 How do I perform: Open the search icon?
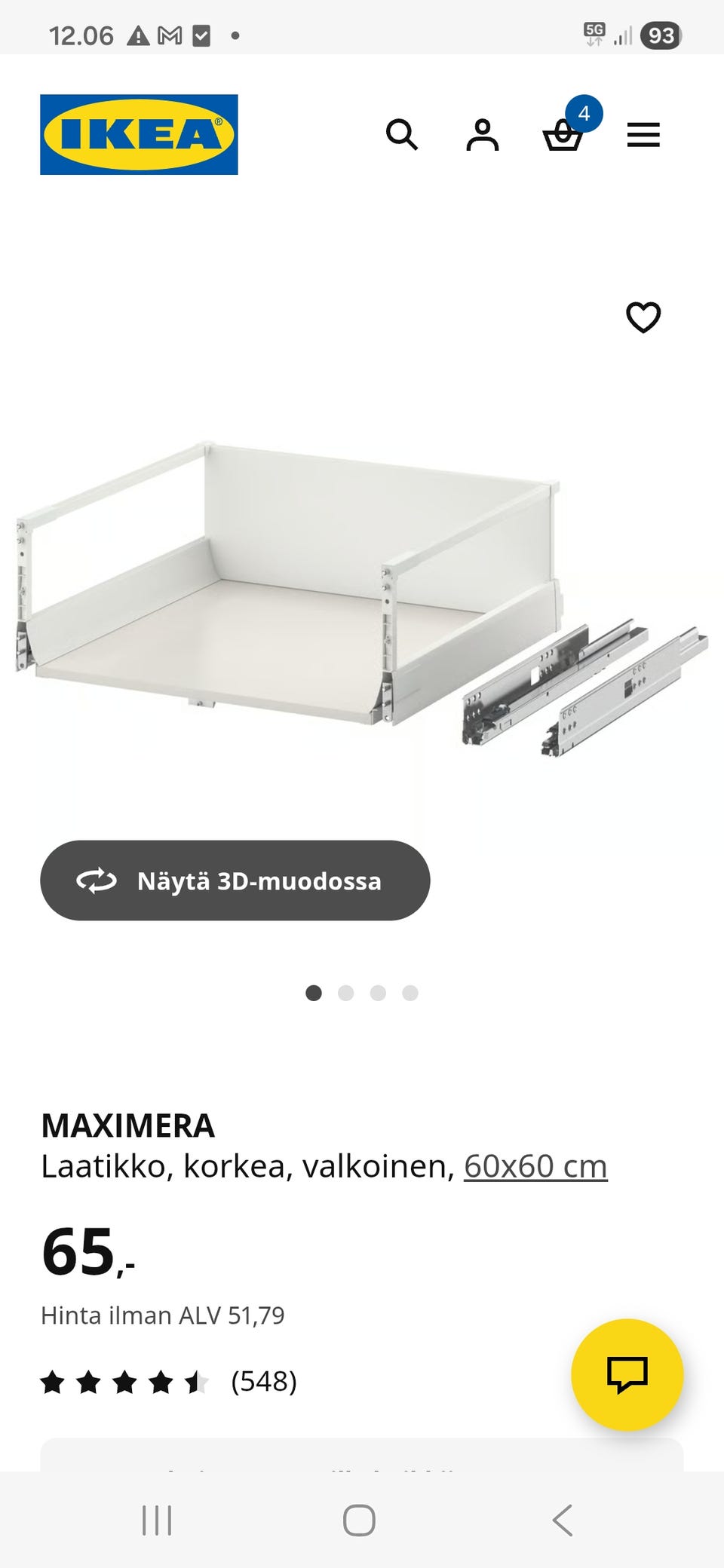coord(403,134)
